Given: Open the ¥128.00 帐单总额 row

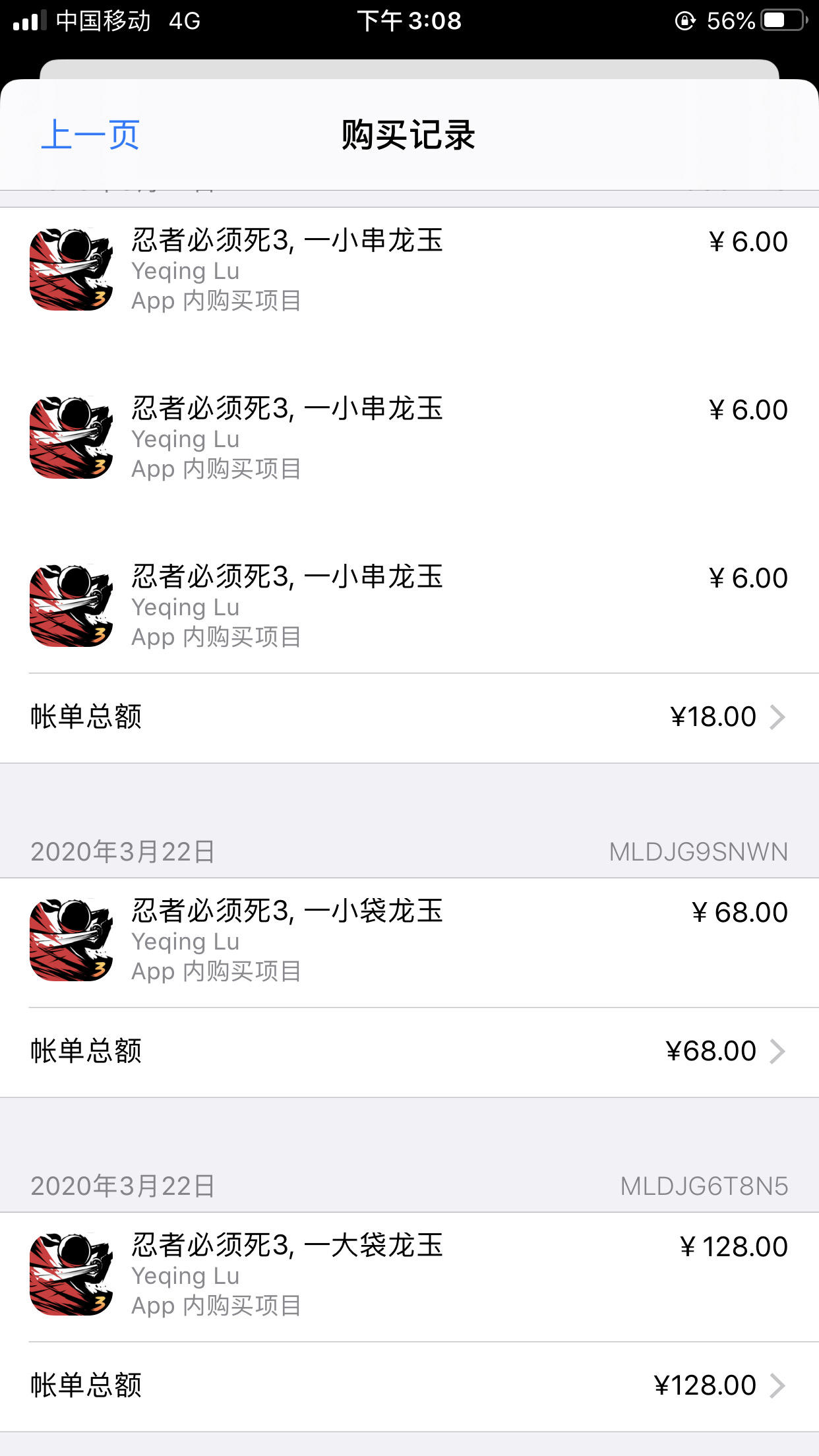Looking at the screenshot, I should (x=409, y=1386).
